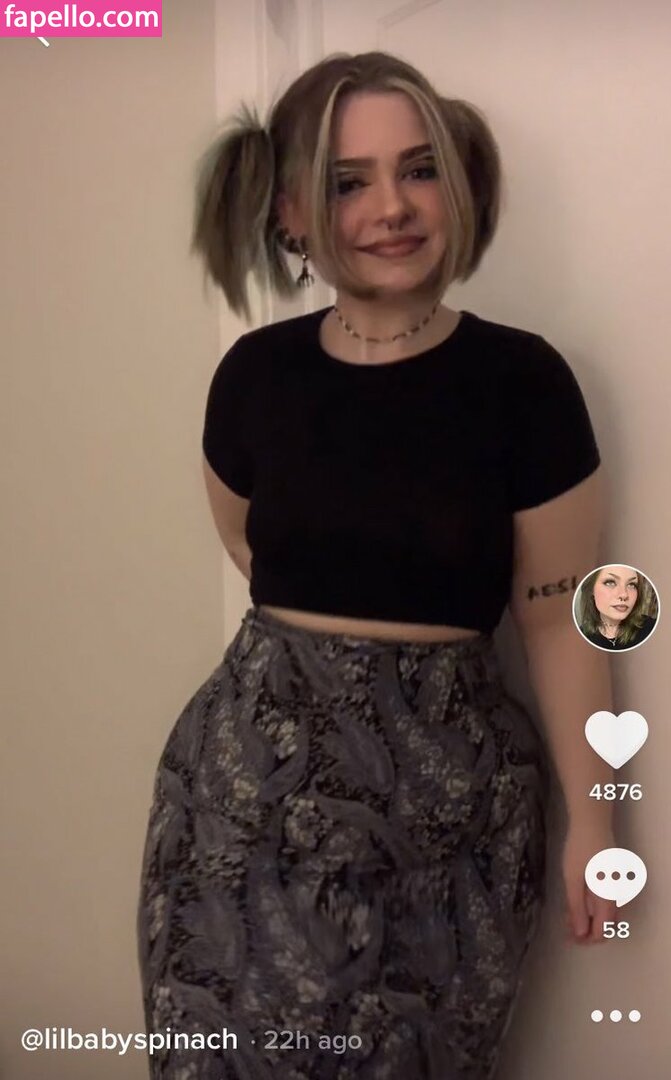
Task: Open @lilbabyspinach's profile from the username
Action: (129, 1040)
